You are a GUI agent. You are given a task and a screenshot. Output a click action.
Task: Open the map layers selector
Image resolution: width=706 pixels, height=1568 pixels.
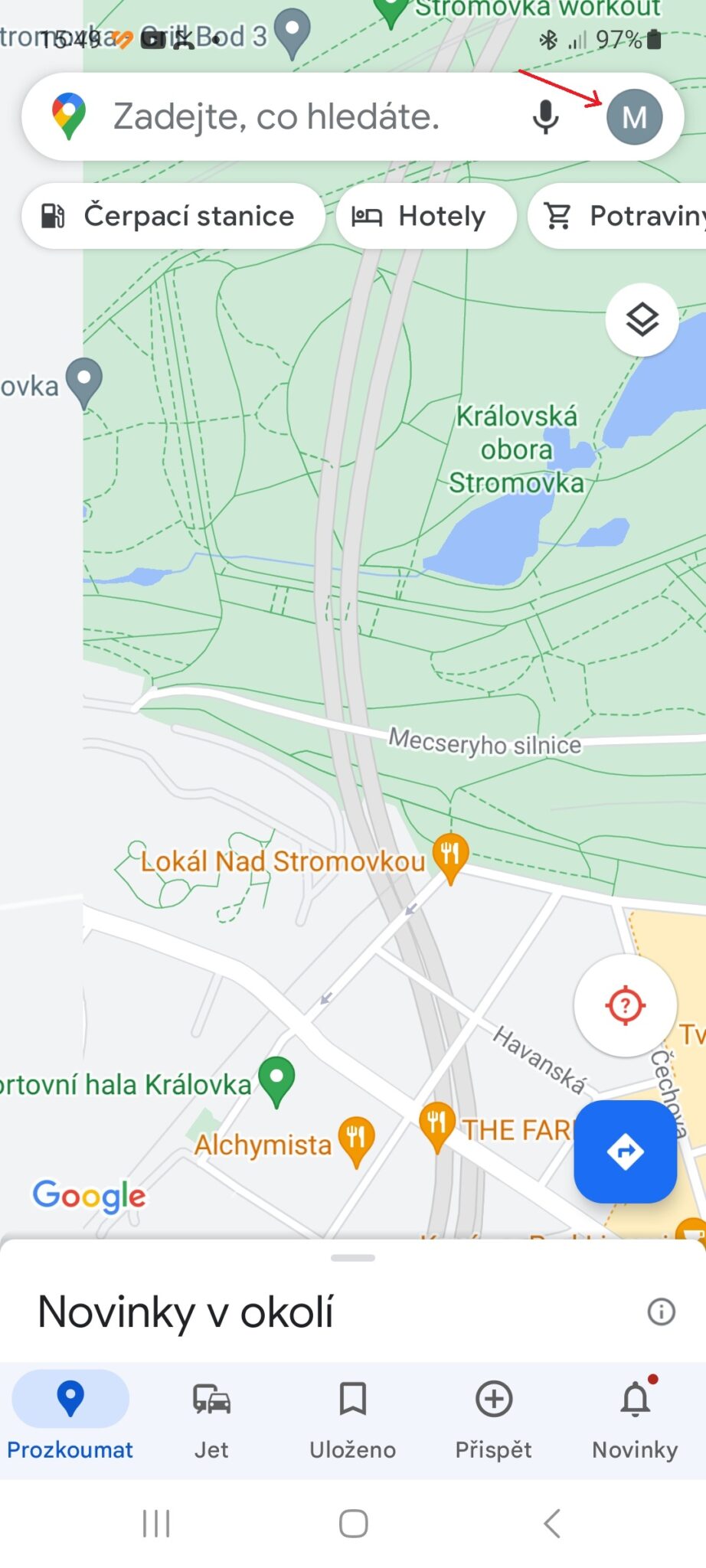[x=642, y=319]
